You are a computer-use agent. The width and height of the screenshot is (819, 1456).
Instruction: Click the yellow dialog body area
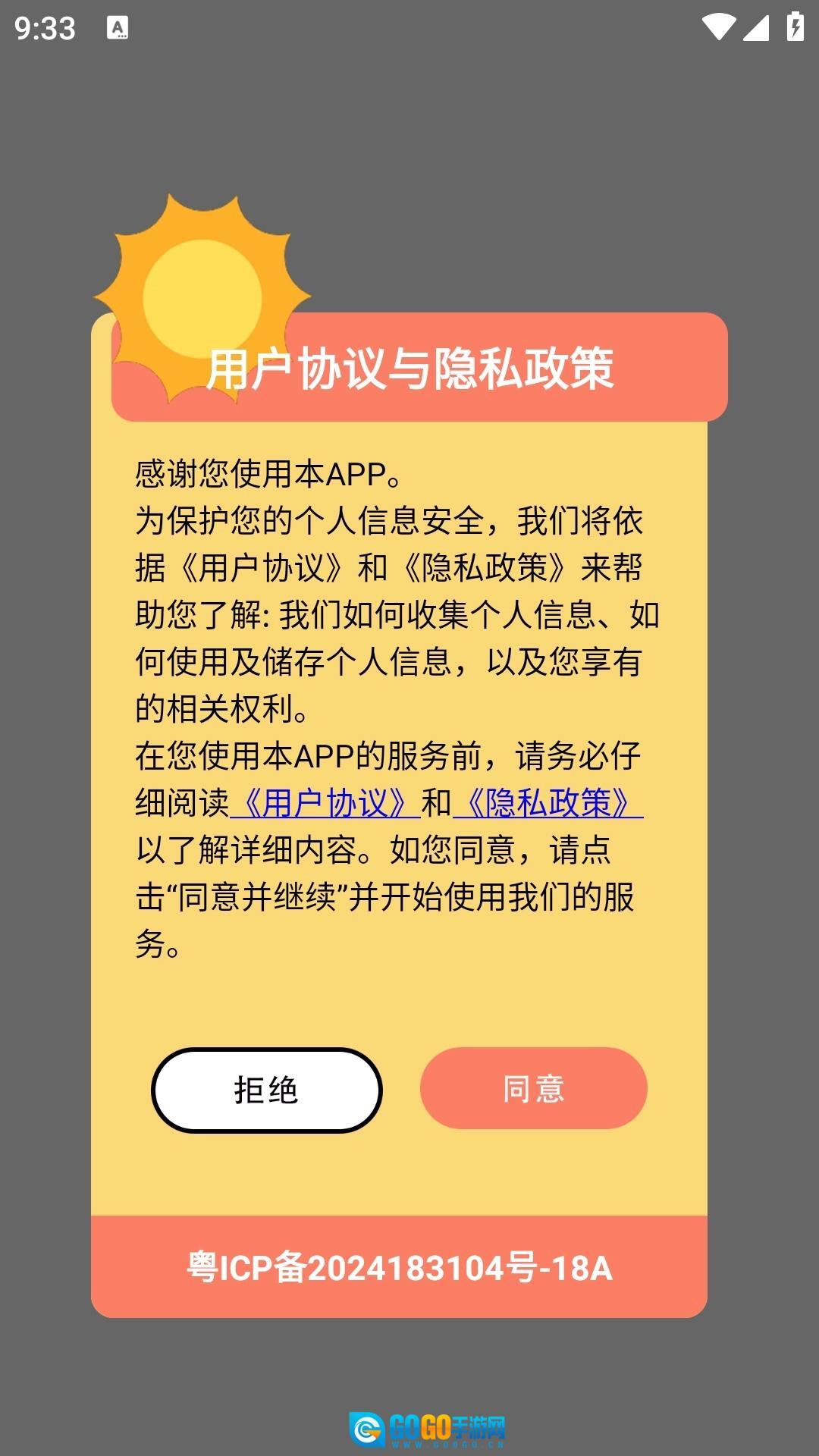[x=409, y=986]
